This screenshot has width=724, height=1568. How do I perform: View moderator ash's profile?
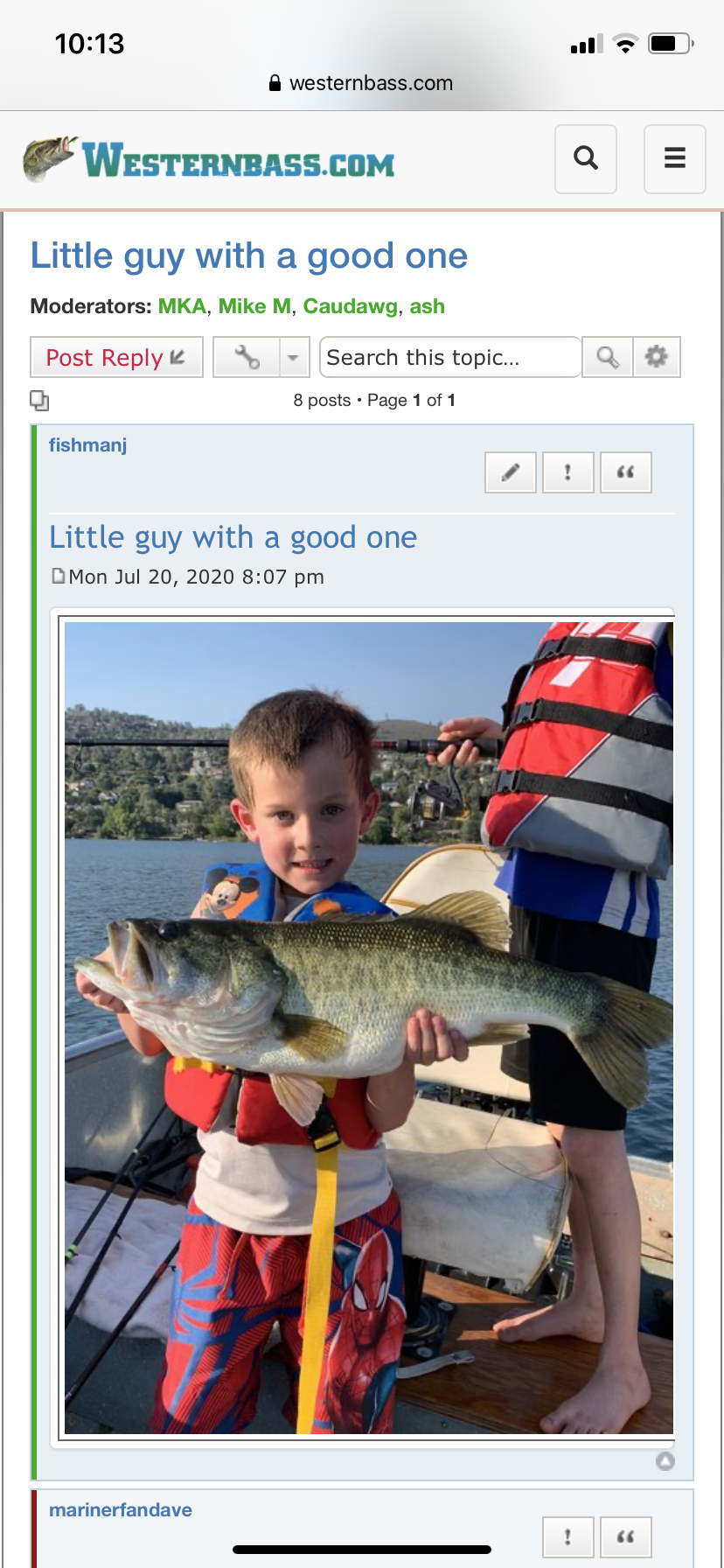tap(427, 306)
